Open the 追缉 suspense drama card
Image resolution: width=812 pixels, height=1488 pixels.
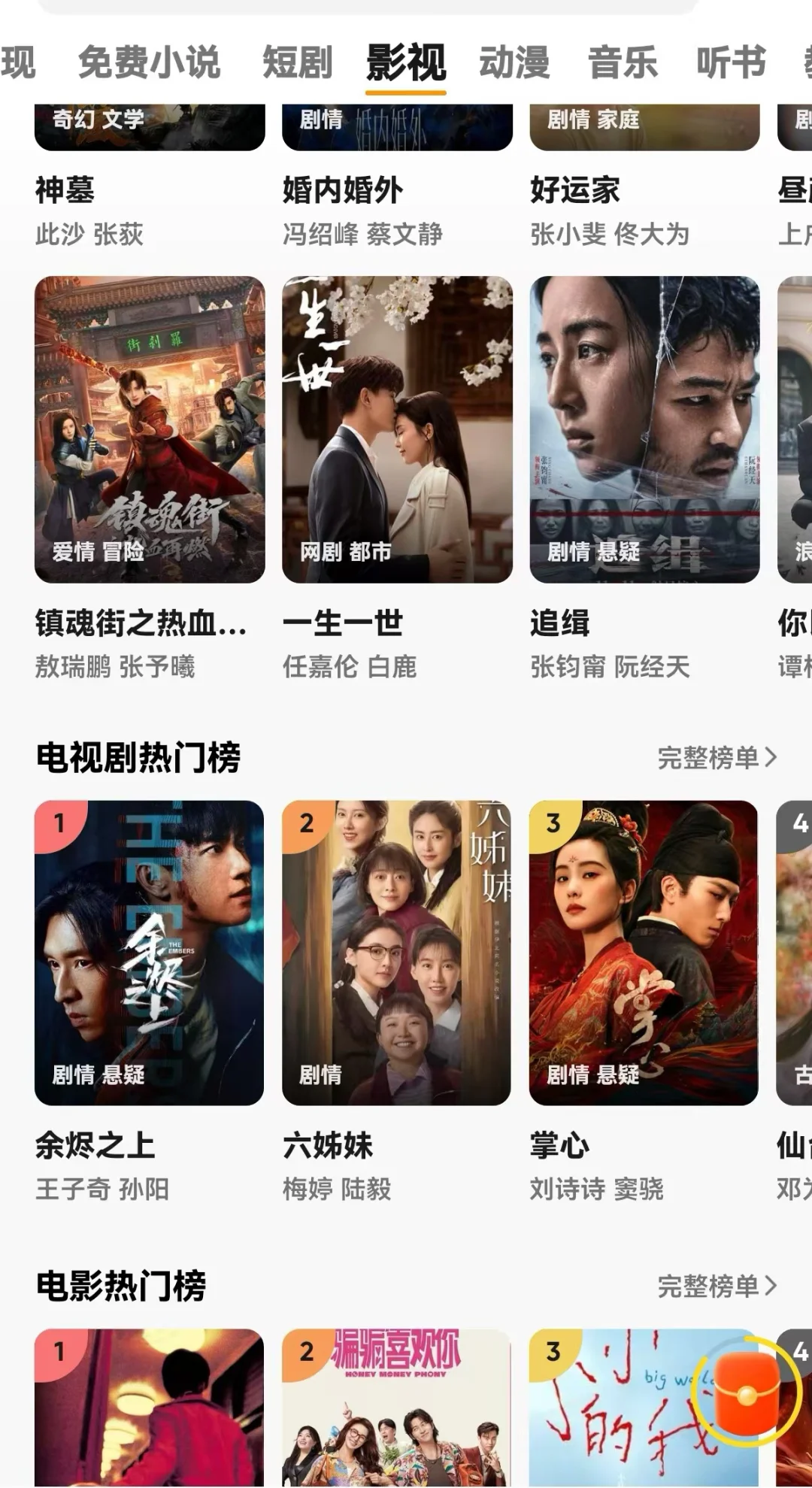pyautogui.click(x=644, y=429)
